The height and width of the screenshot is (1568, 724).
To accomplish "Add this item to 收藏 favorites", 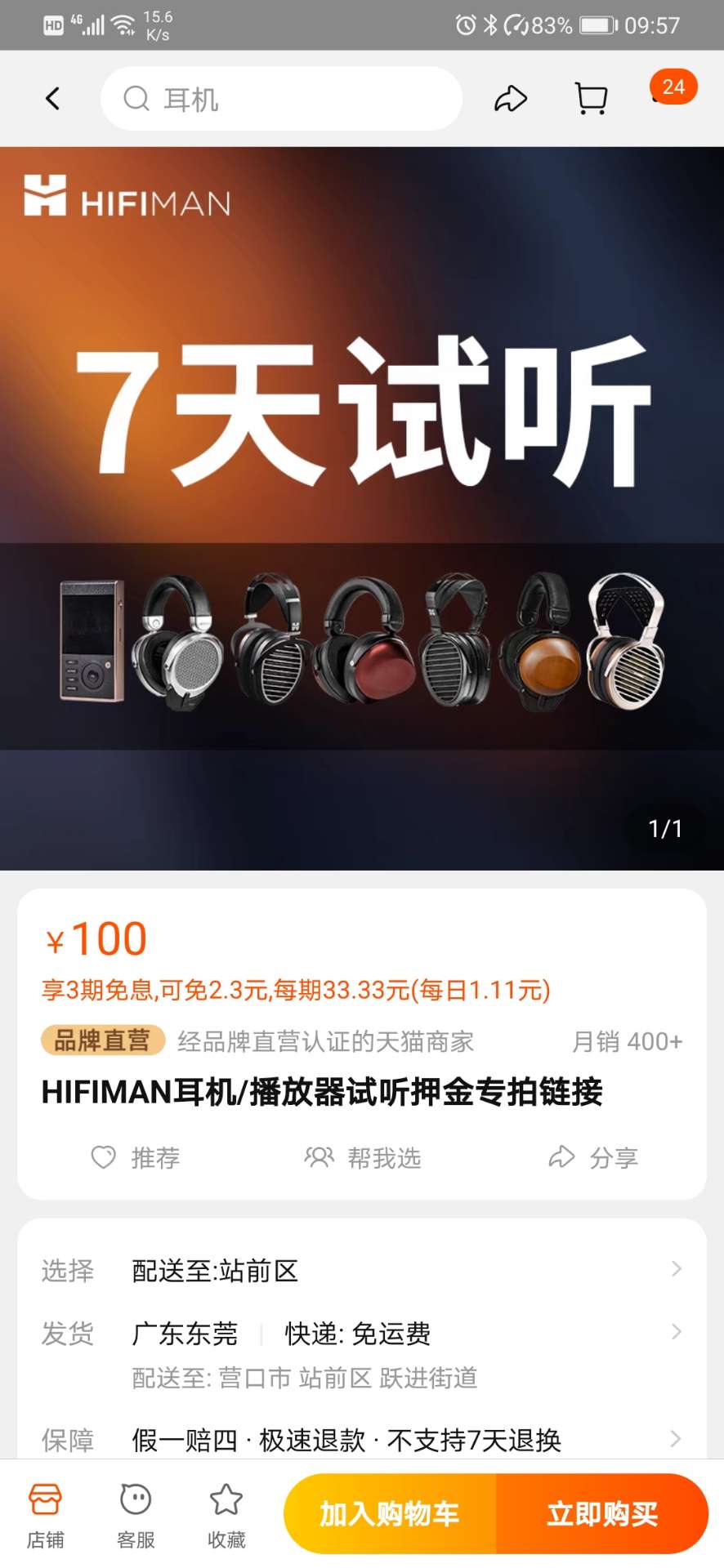I will click(226, 1515).
